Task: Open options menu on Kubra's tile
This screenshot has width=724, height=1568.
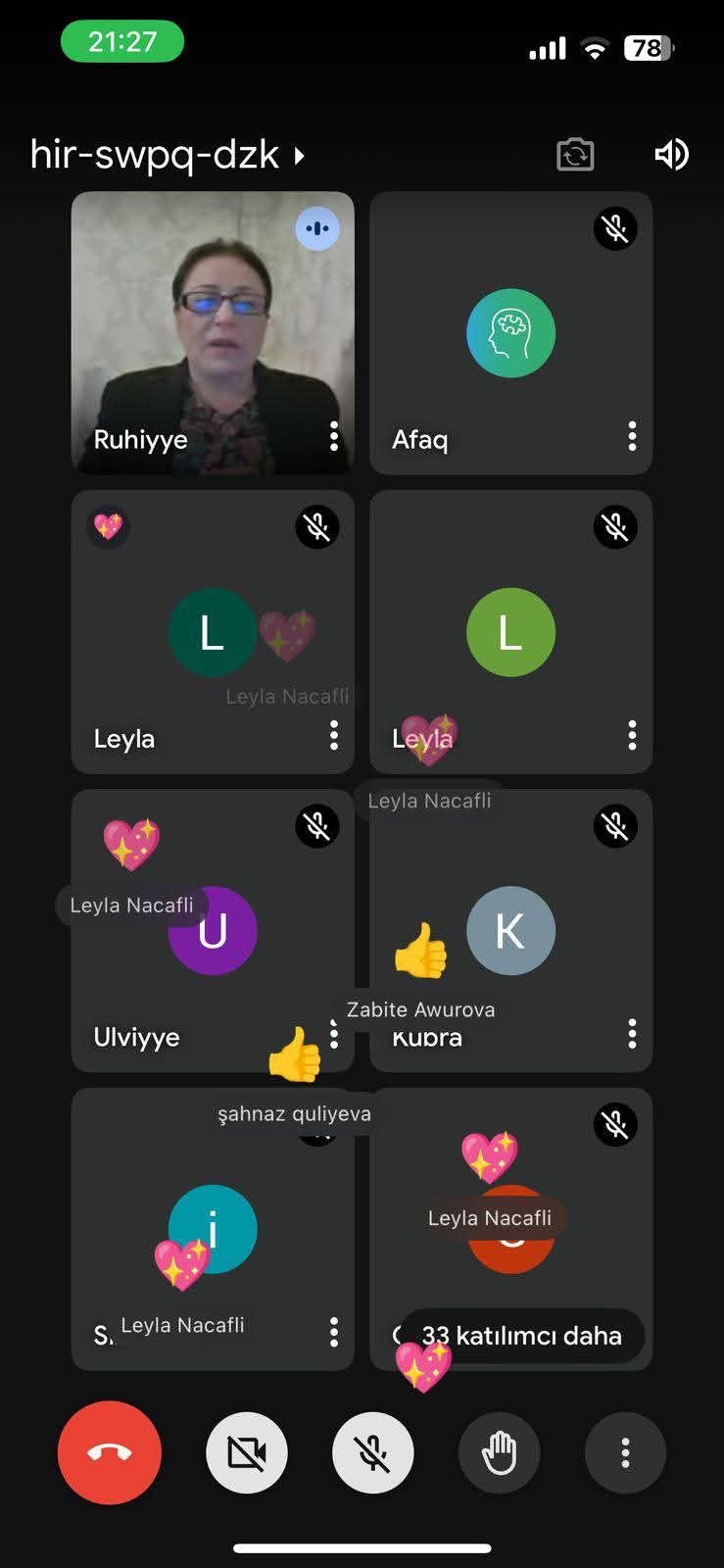Action: tap(632, 1033)
